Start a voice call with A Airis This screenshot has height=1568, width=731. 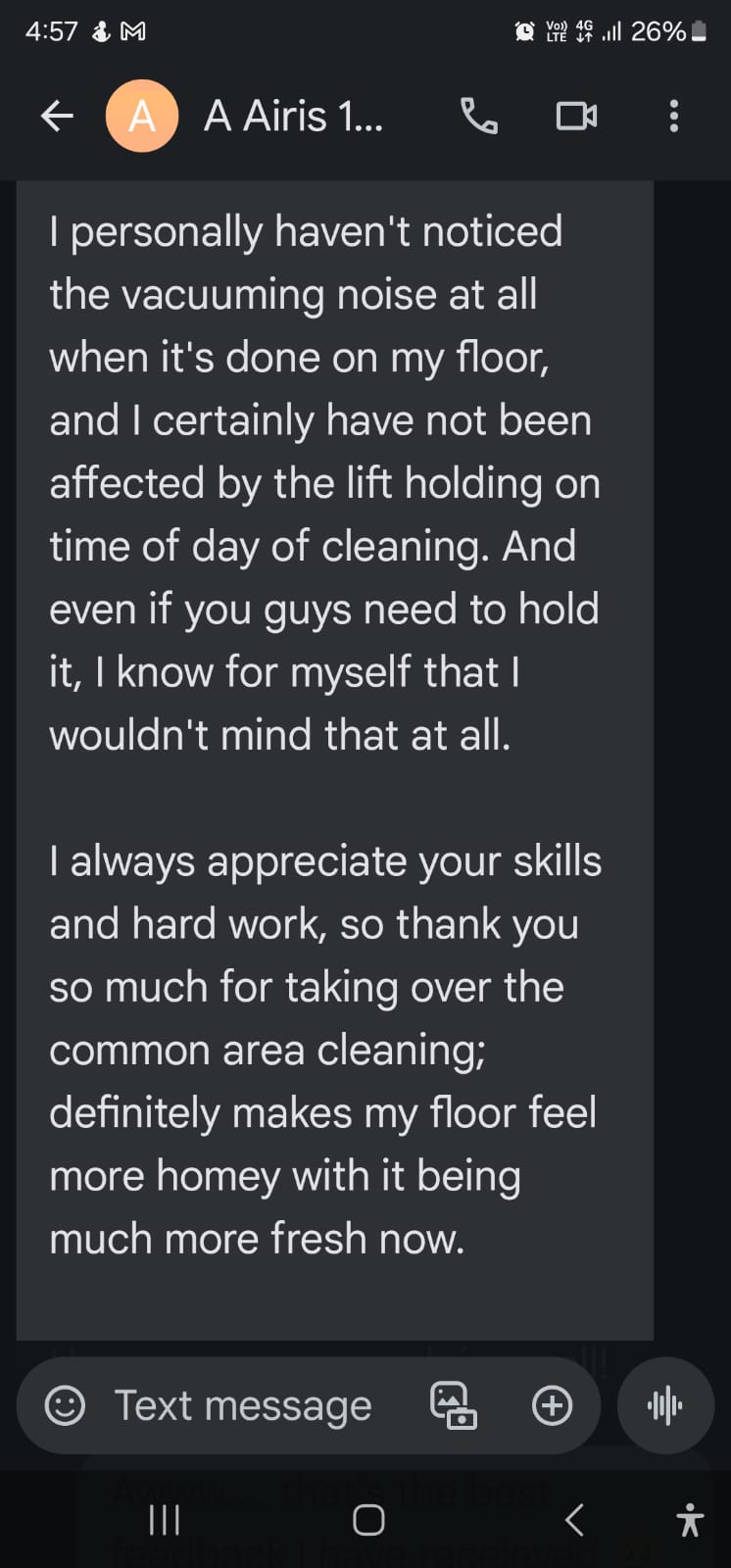point(479,117)
